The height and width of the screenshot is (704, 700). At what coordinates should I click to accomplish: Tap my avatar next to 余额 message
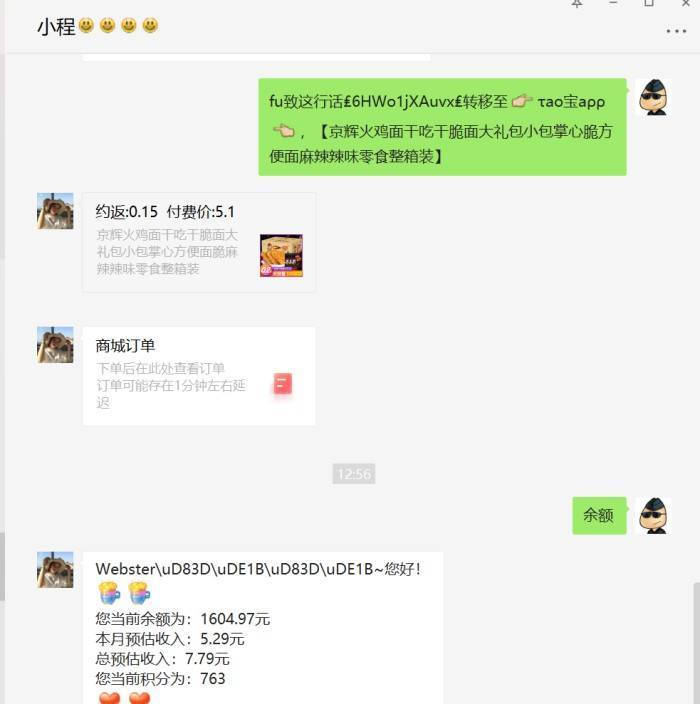(652, 516)
